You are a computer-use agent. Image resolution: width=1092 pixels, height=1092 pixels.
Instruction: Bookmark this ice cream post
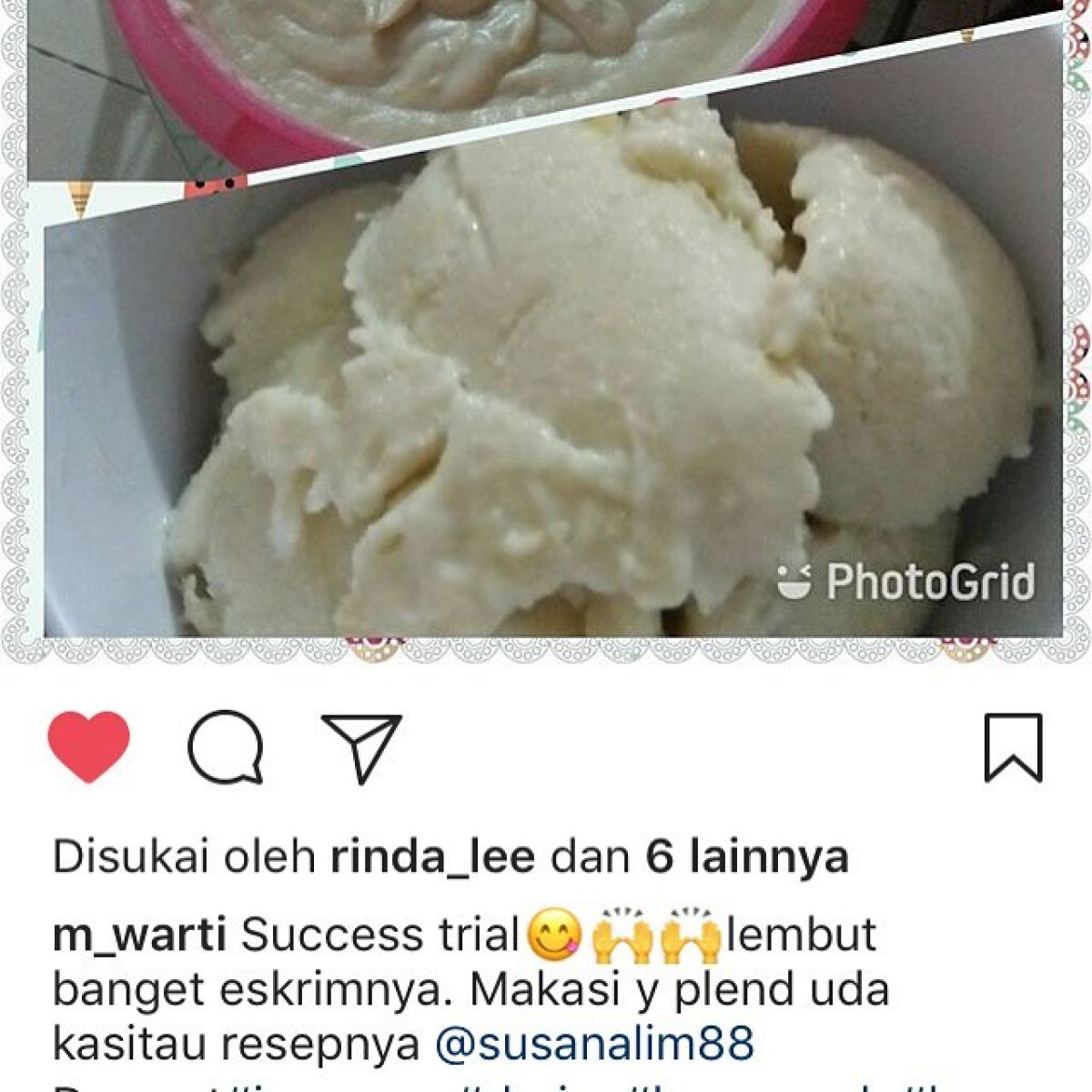coord(1013,748)
